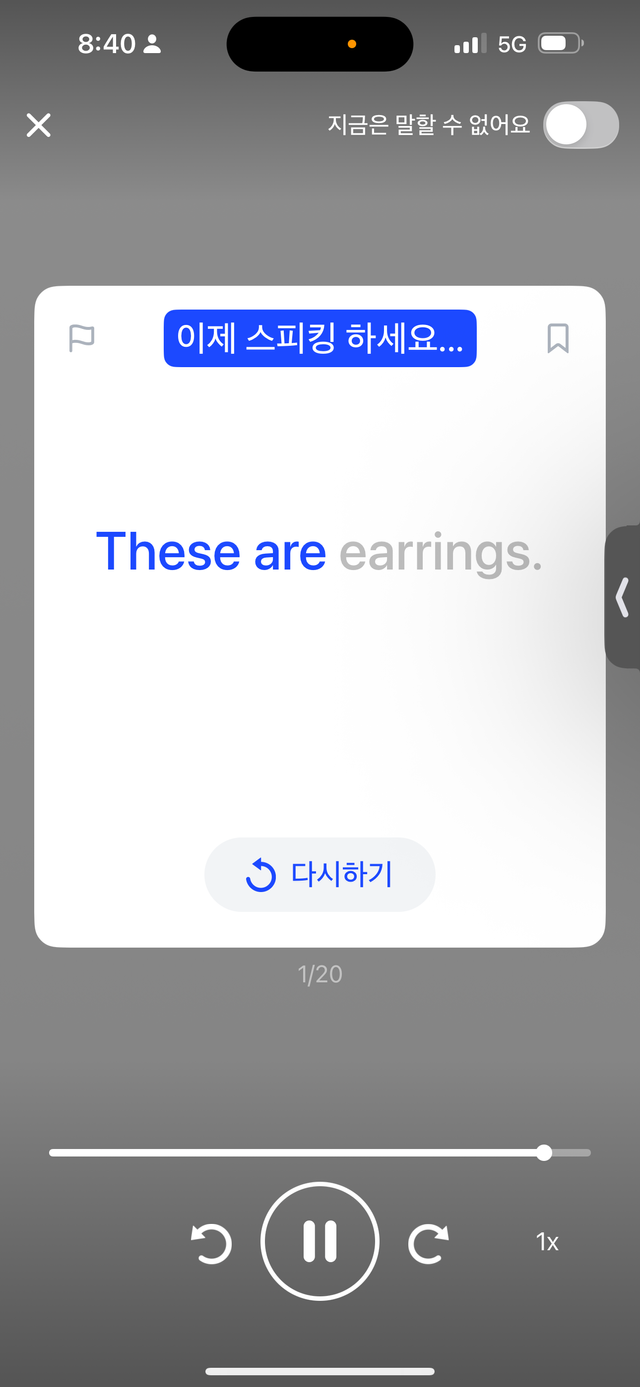Toggle the '지금은 말할 수 없어요' switch

[x=581, y=126]
